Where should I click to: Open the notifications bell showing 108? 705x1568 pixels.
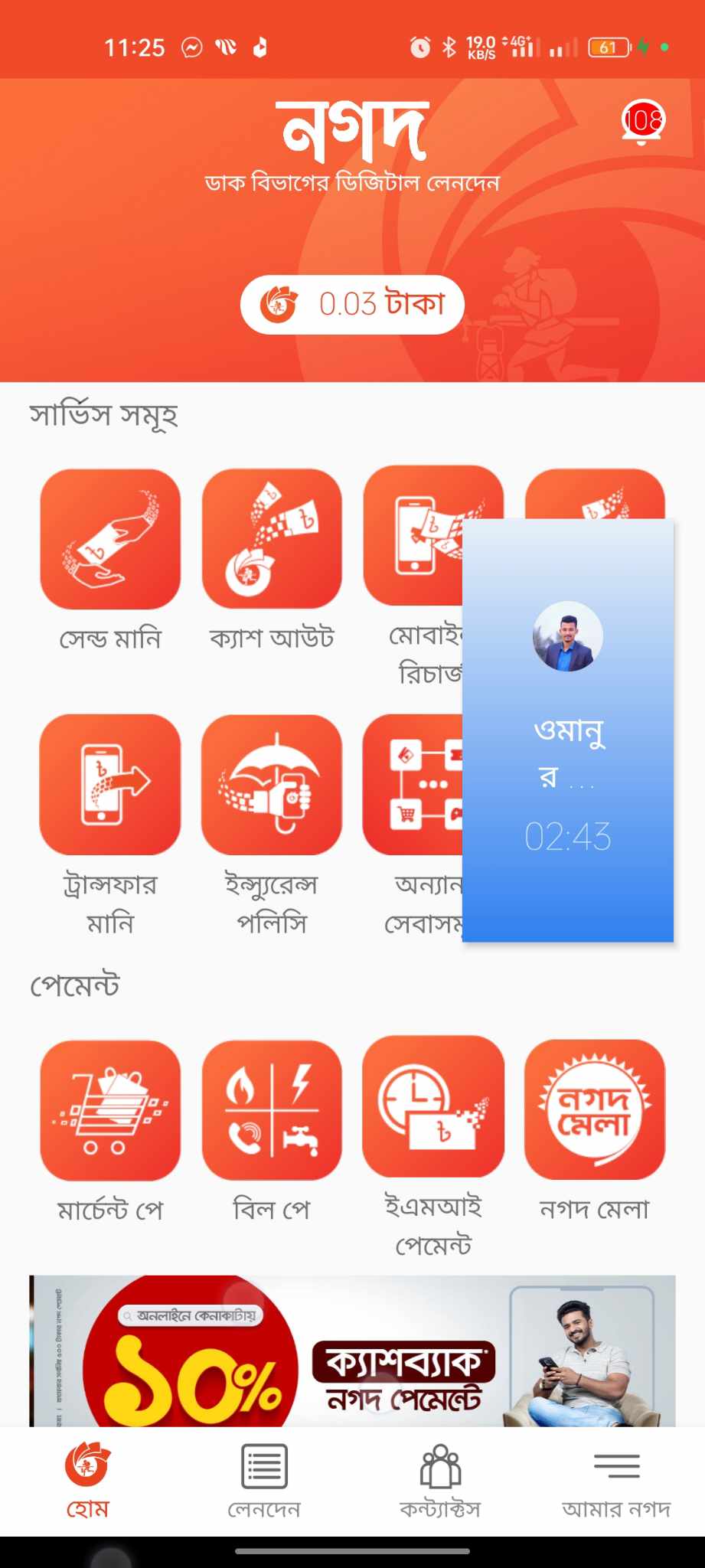642,122
